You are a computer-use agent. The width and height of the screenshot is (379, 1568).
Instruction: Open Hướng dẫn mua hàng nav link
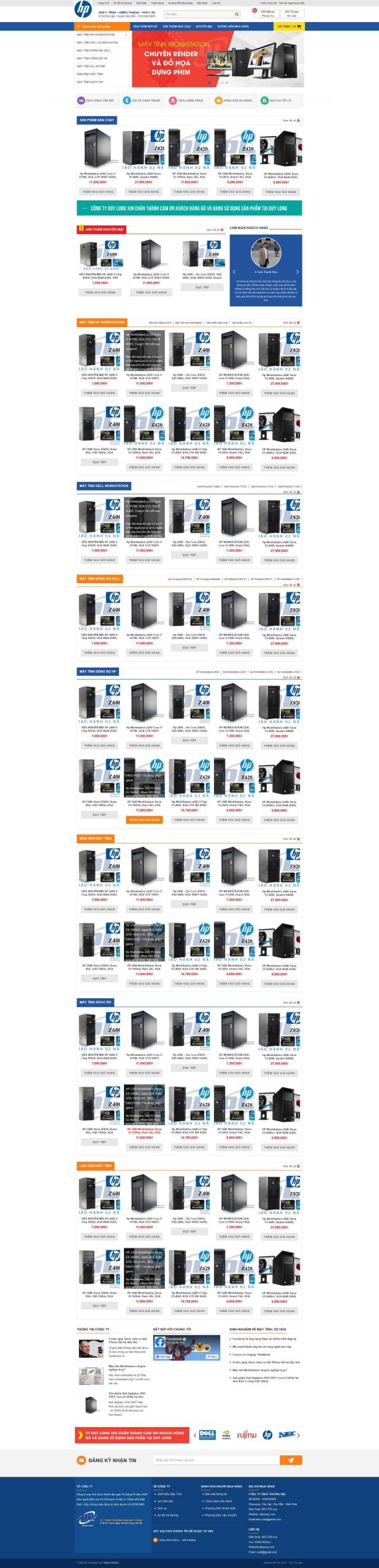tap(233, 27)
